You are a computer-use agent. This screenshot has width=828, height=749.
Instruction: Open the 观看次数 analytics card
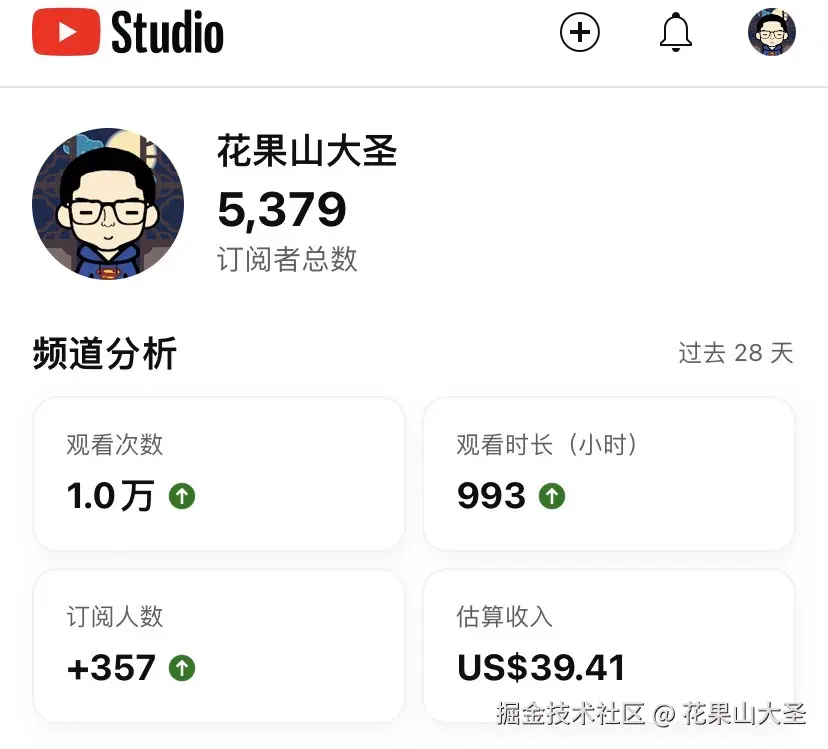(x=218, y=473)
